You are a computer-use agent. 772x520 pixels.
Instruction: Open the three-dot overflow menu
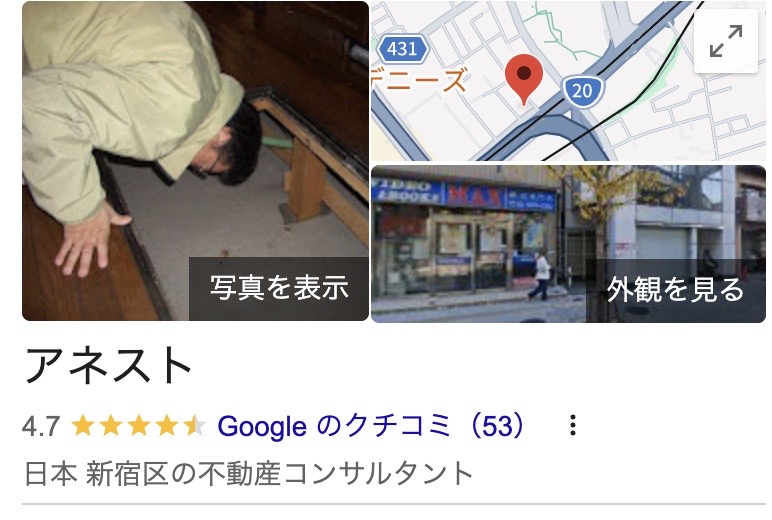tap(573, 426)
